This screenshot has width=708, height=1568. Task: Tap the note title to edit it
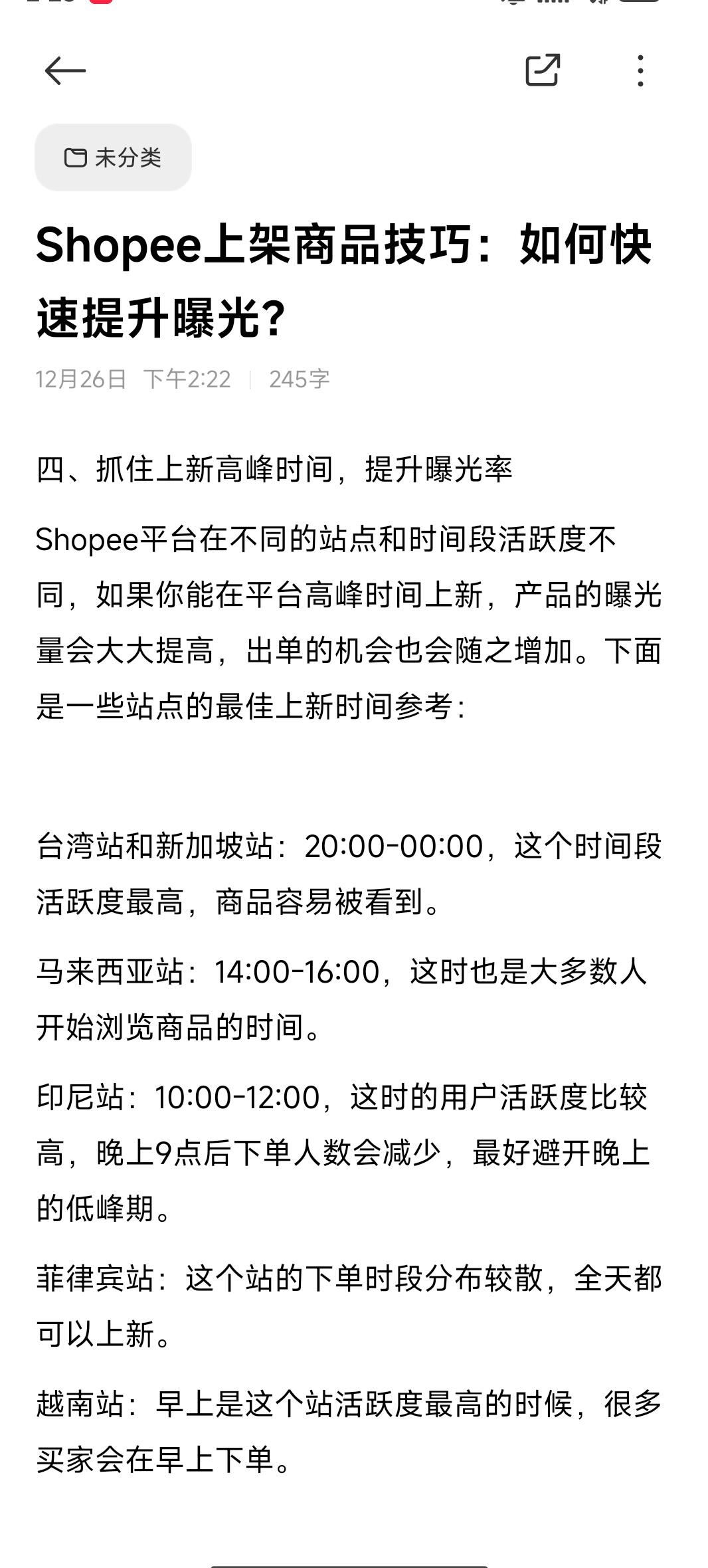point(343,281)
